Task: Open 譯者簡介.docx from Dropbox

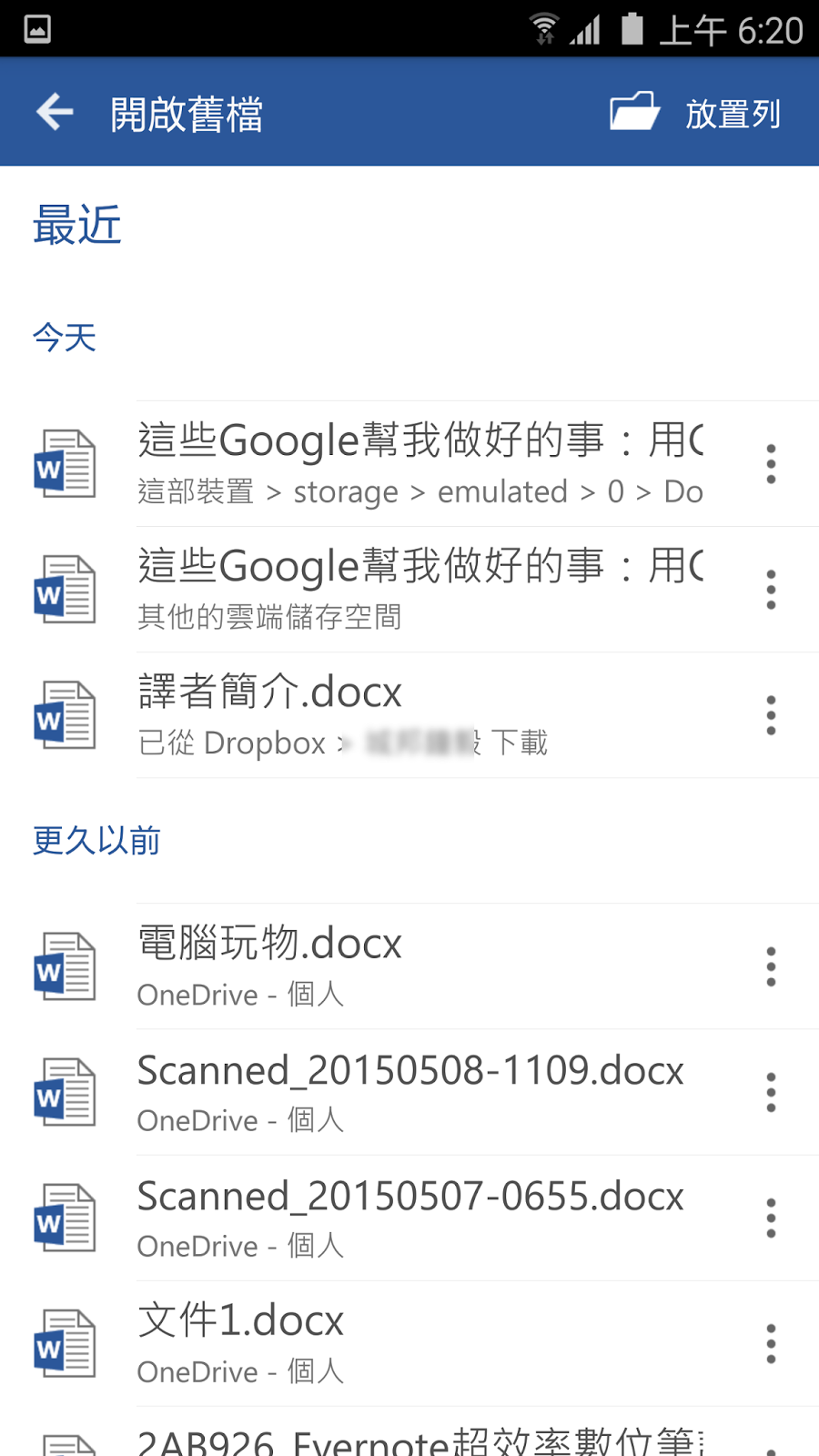Action: coord(419,714)
